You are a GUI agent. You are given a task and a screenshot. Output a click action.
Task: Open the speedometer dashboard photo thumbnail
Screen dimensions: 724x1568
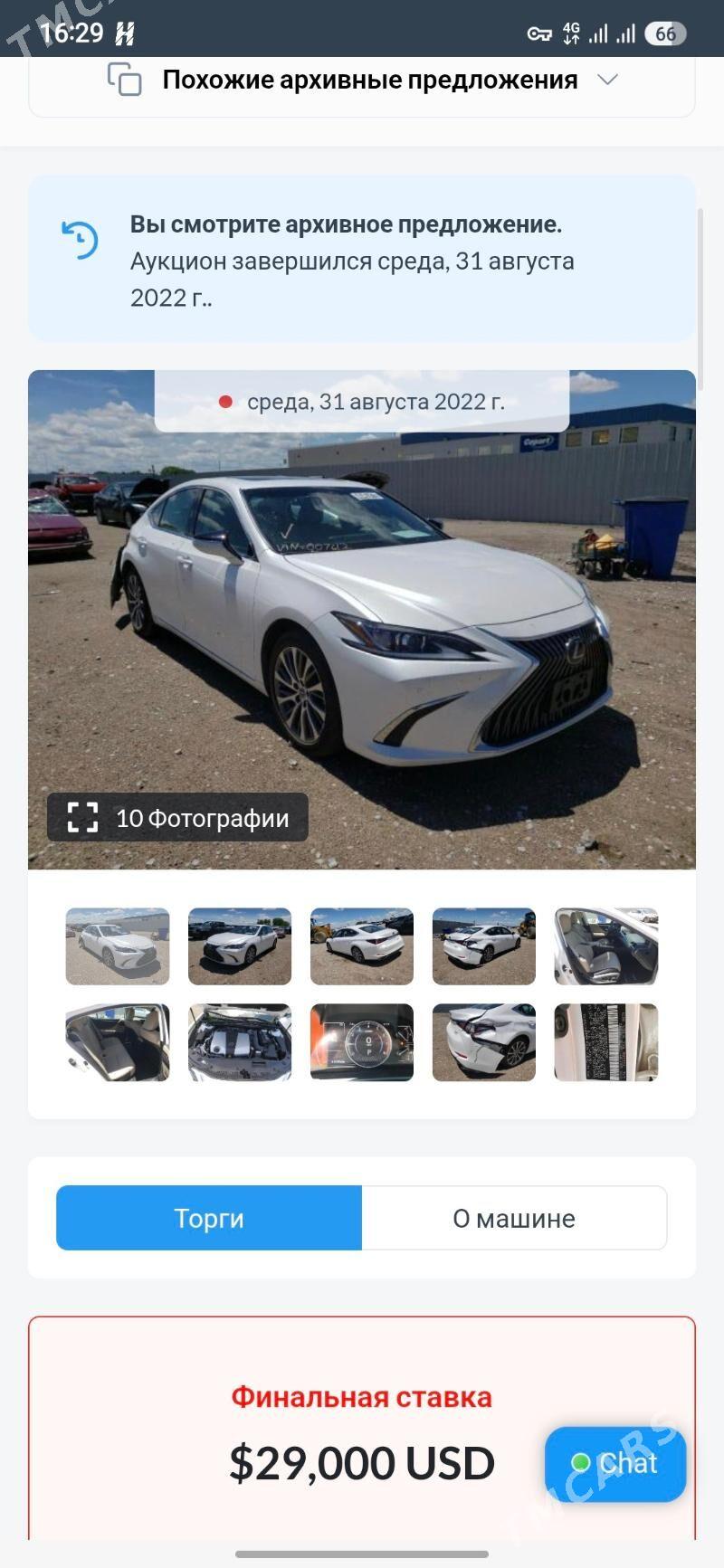[x=362, y=1042]
